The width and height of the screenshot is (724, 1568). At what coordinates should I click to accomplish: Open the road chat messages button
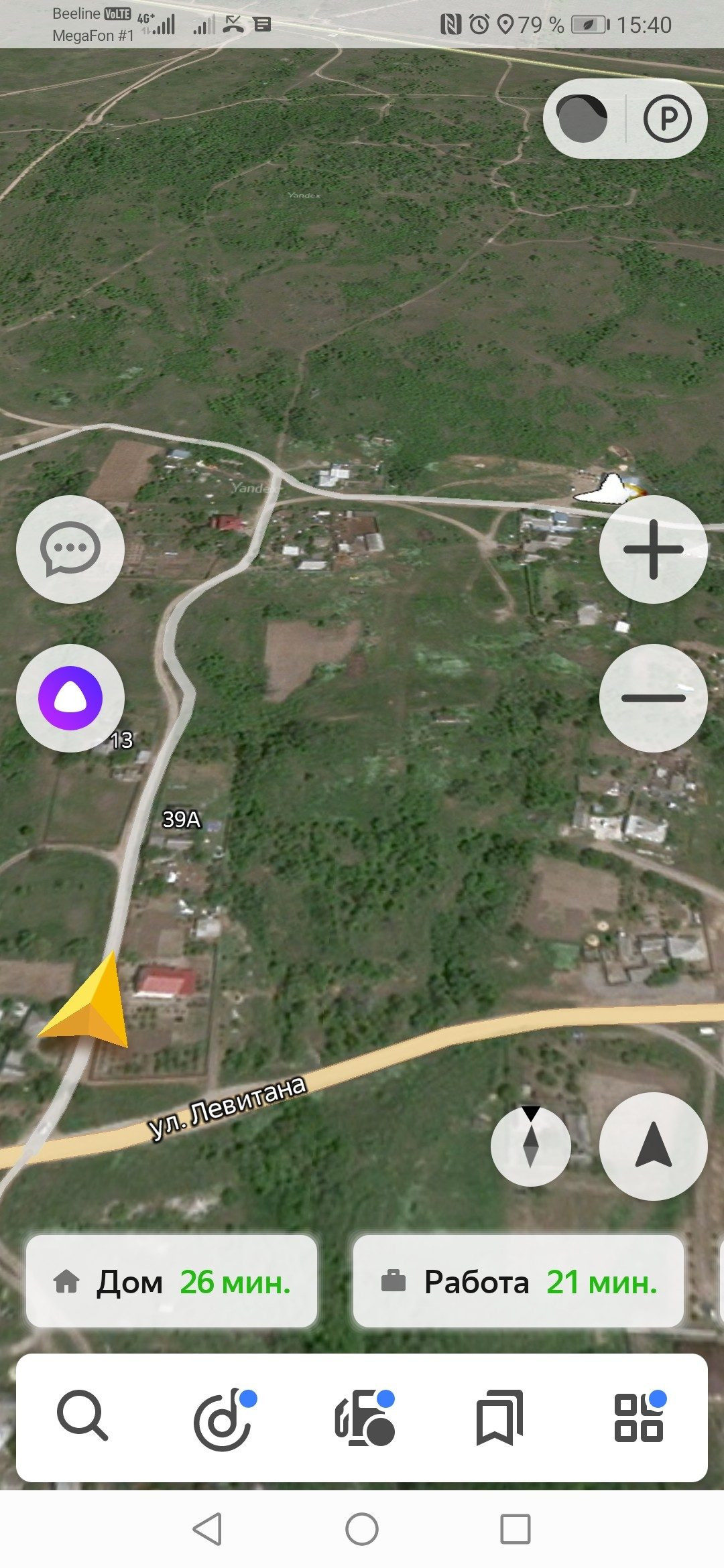(x=70, y=549)
